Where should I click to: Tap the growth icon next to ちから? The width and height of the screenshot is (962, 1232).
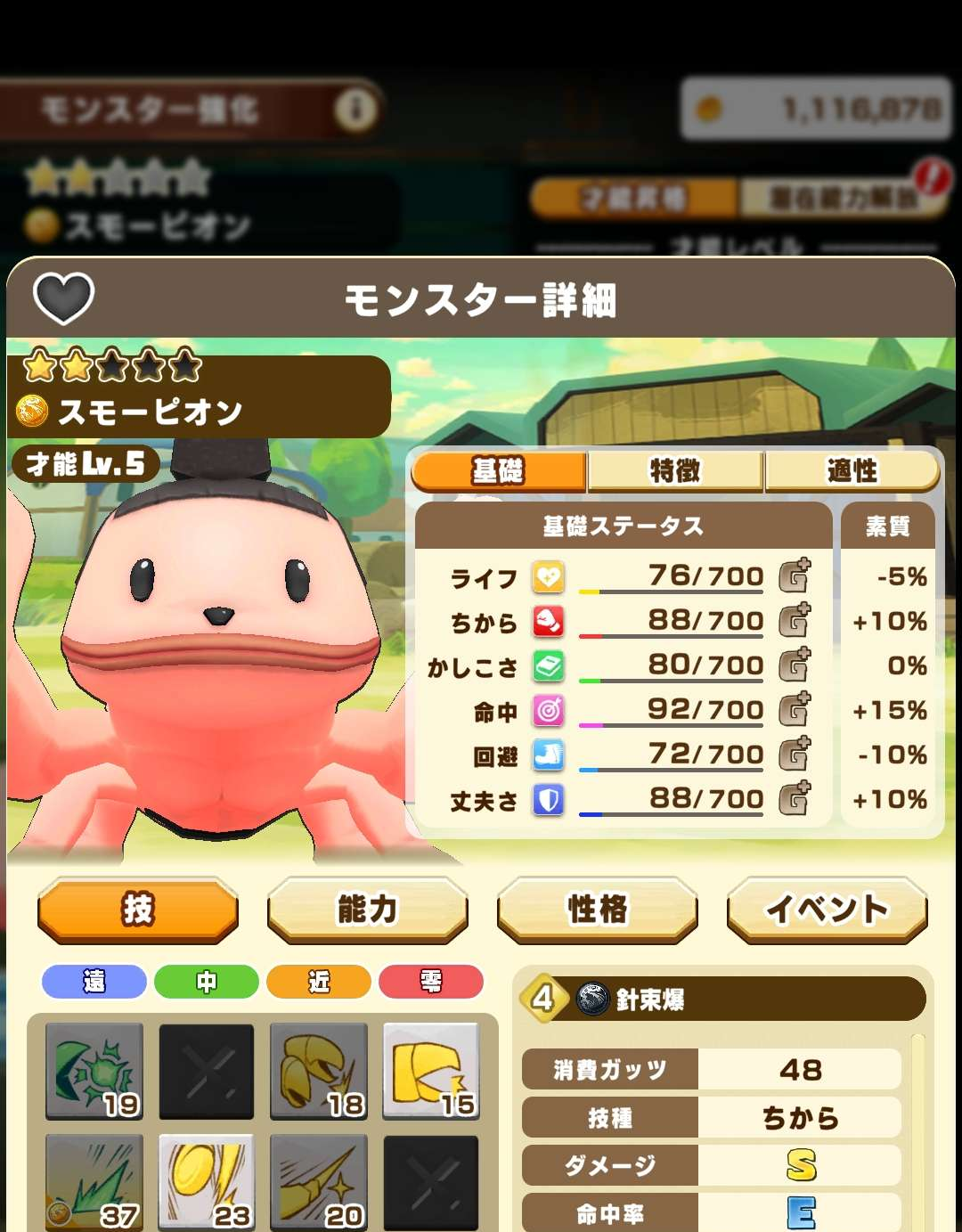coord(795,621)
